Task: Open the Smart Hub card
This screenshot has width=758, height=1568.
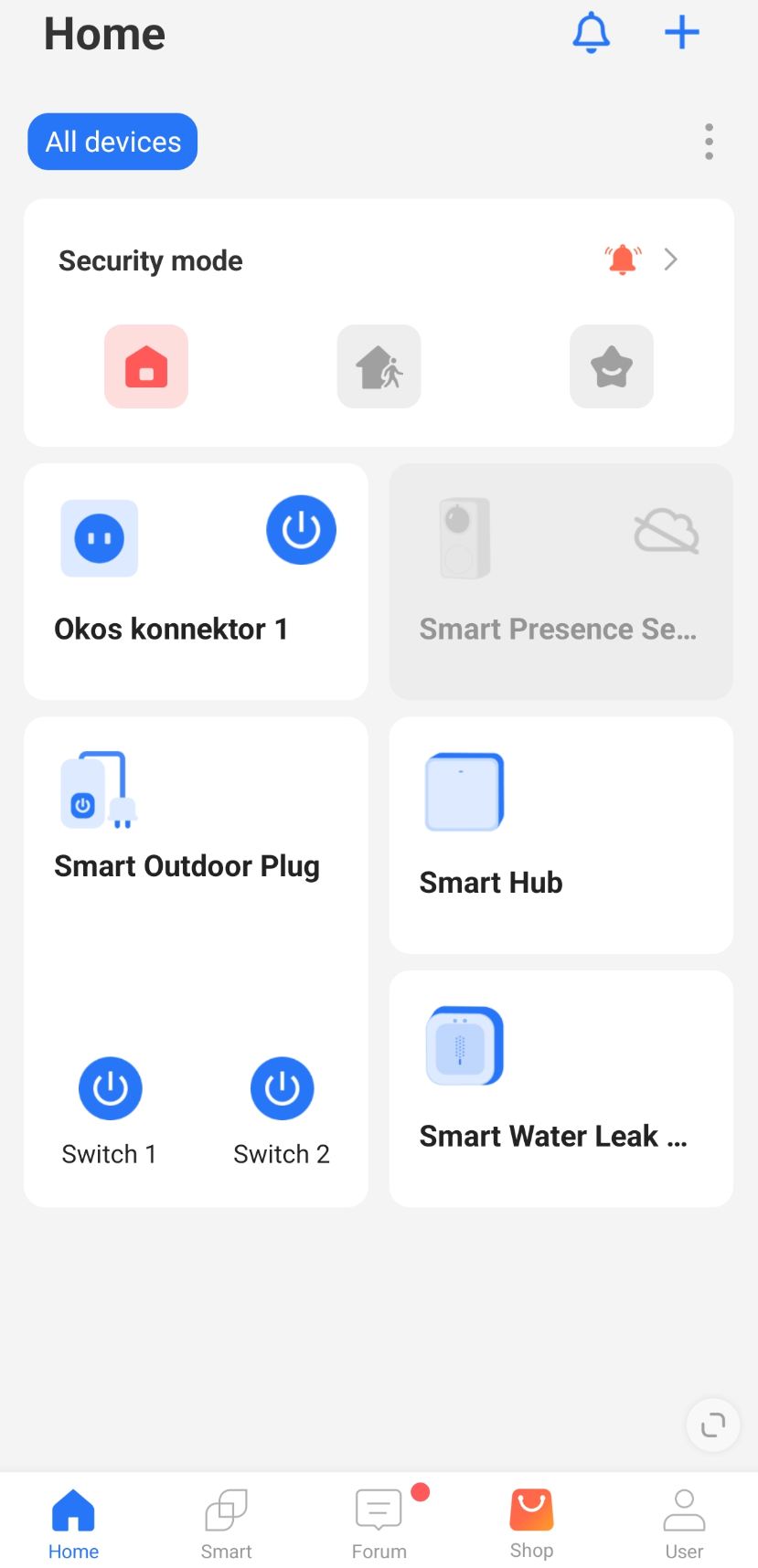Action: (560, 835)
